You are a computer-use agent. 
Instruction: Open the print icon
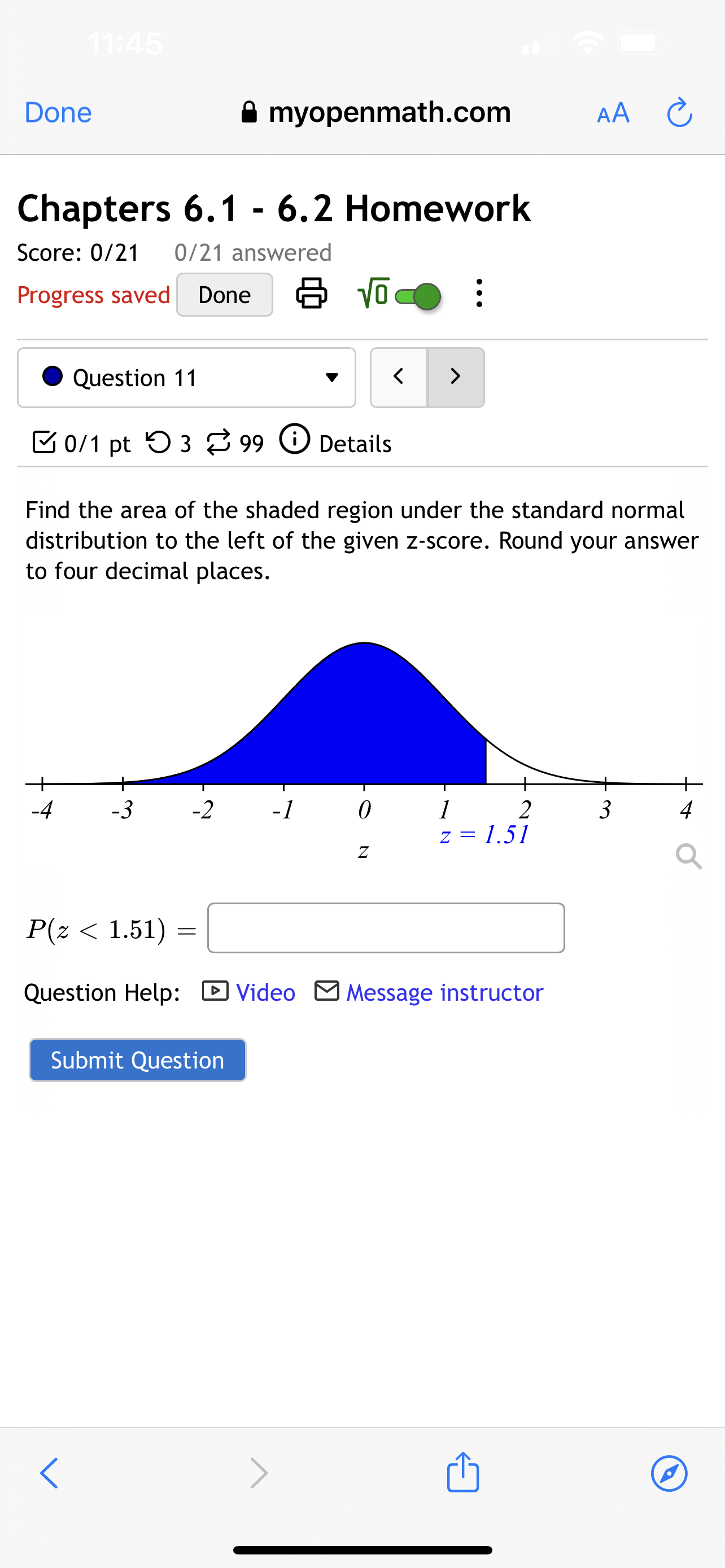(x=312, y=295)
